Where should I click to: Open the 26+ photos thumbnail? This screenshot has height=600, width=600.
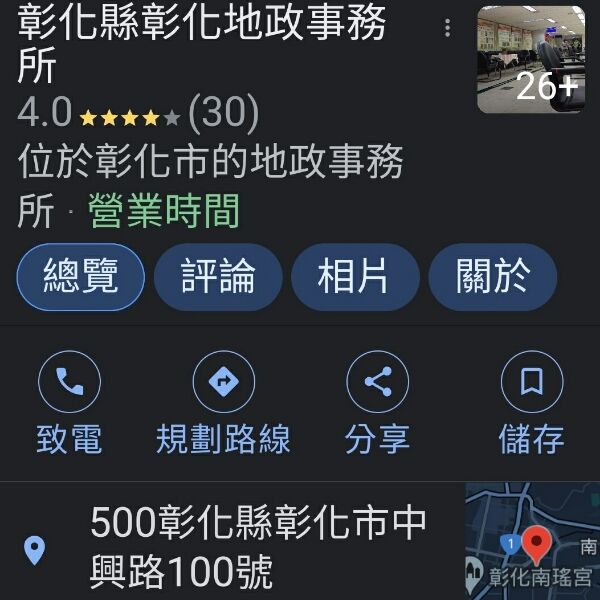coord(530,60)
